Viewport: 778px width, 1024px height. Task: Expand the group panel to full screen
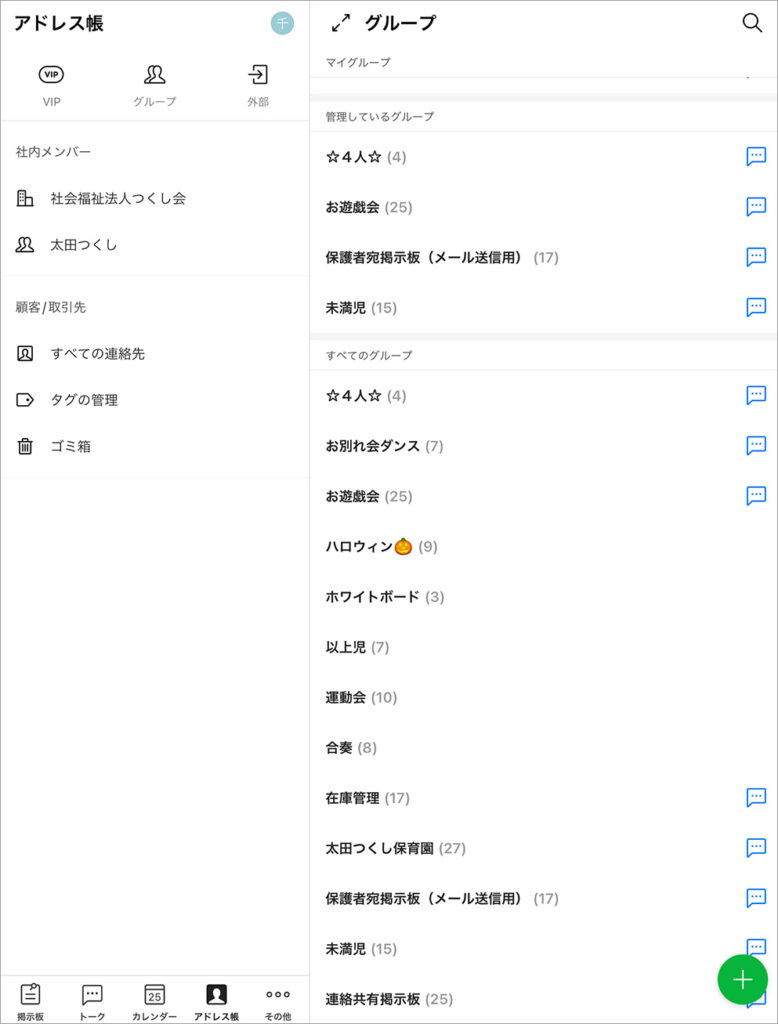tap(341, 23)
